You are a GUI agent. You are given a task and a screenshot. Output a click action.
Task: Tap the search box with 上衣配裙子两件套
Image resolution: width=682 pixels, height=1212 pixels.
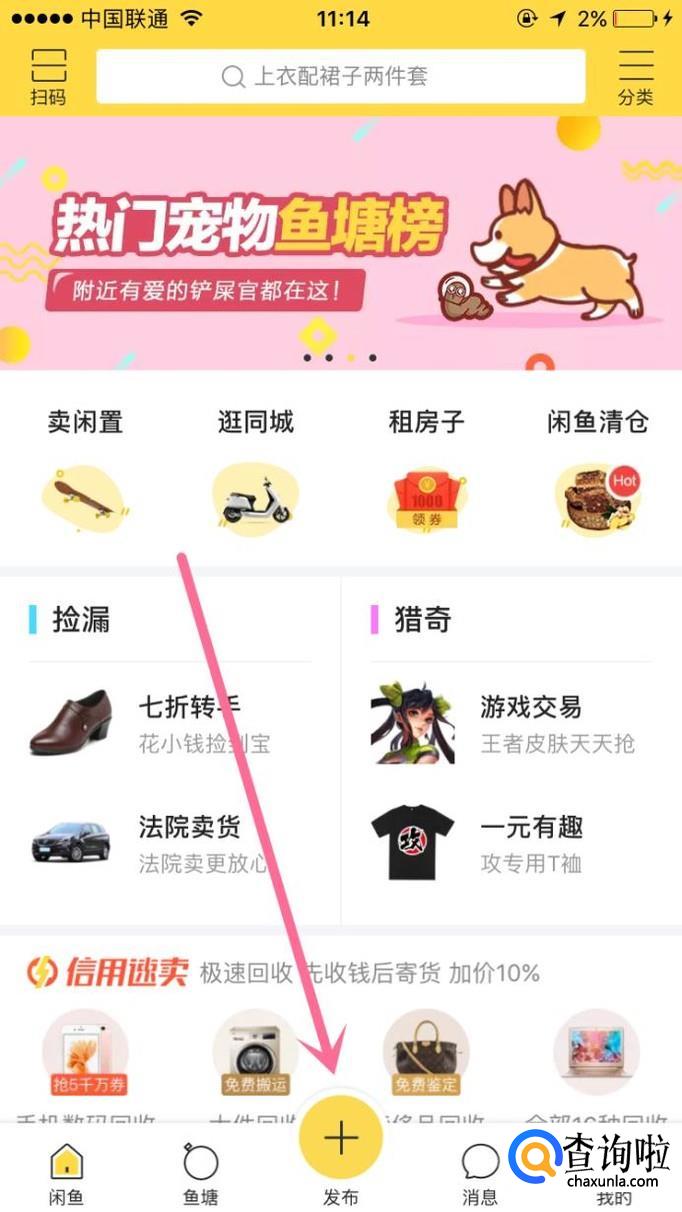tap(340, 76)
